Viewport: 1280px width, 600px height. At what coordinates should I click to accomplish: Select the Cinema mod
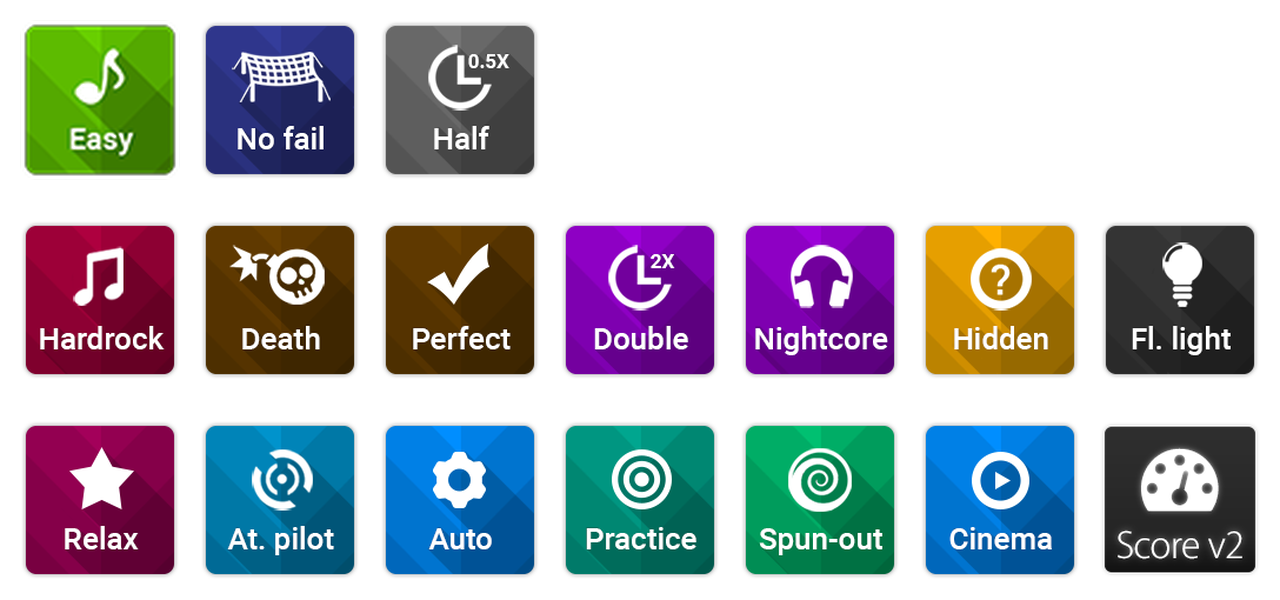click(x=1000, y=500)
